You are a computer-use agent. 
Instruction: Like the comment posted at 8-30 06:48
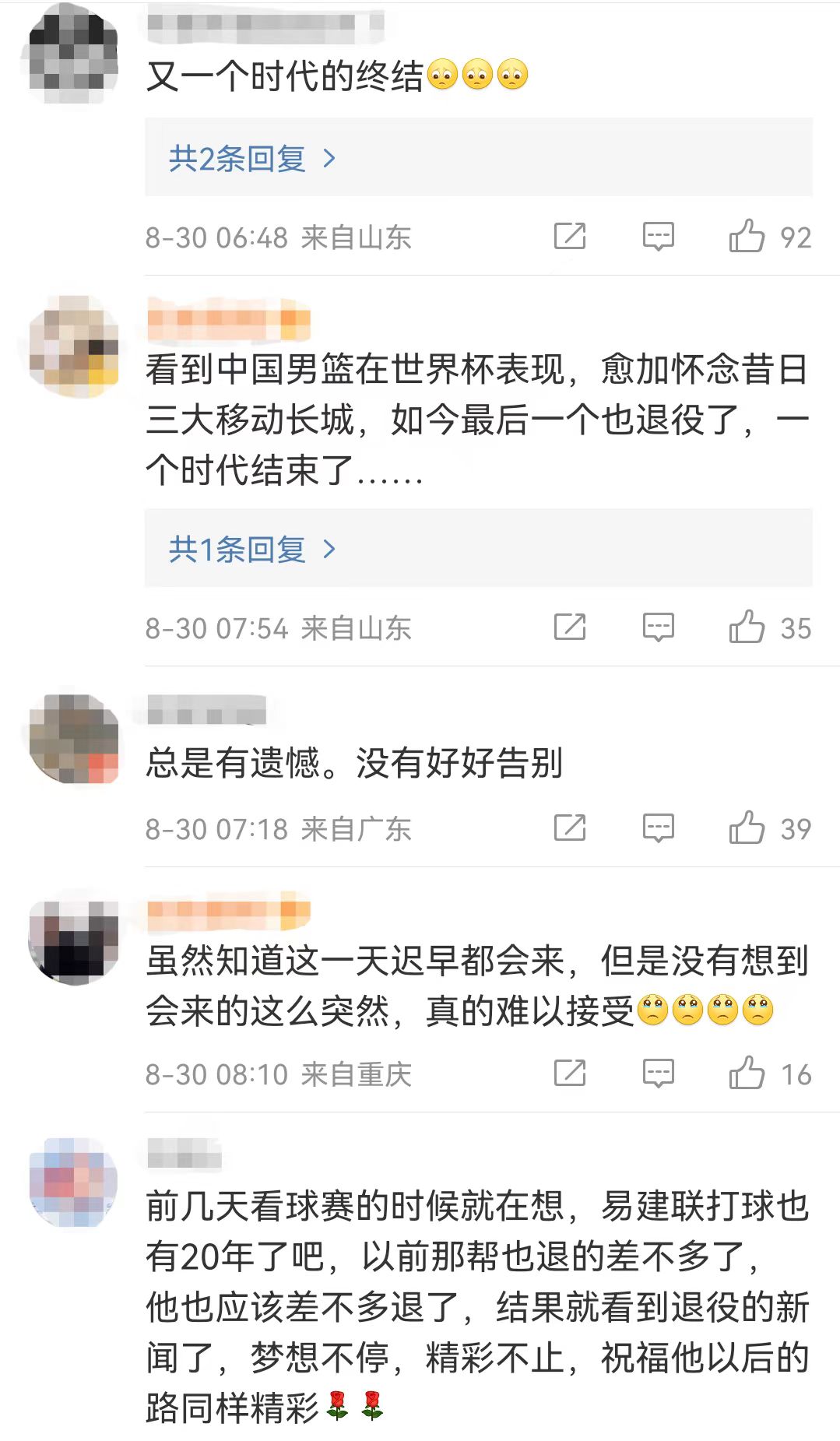(x=747, y=237)
